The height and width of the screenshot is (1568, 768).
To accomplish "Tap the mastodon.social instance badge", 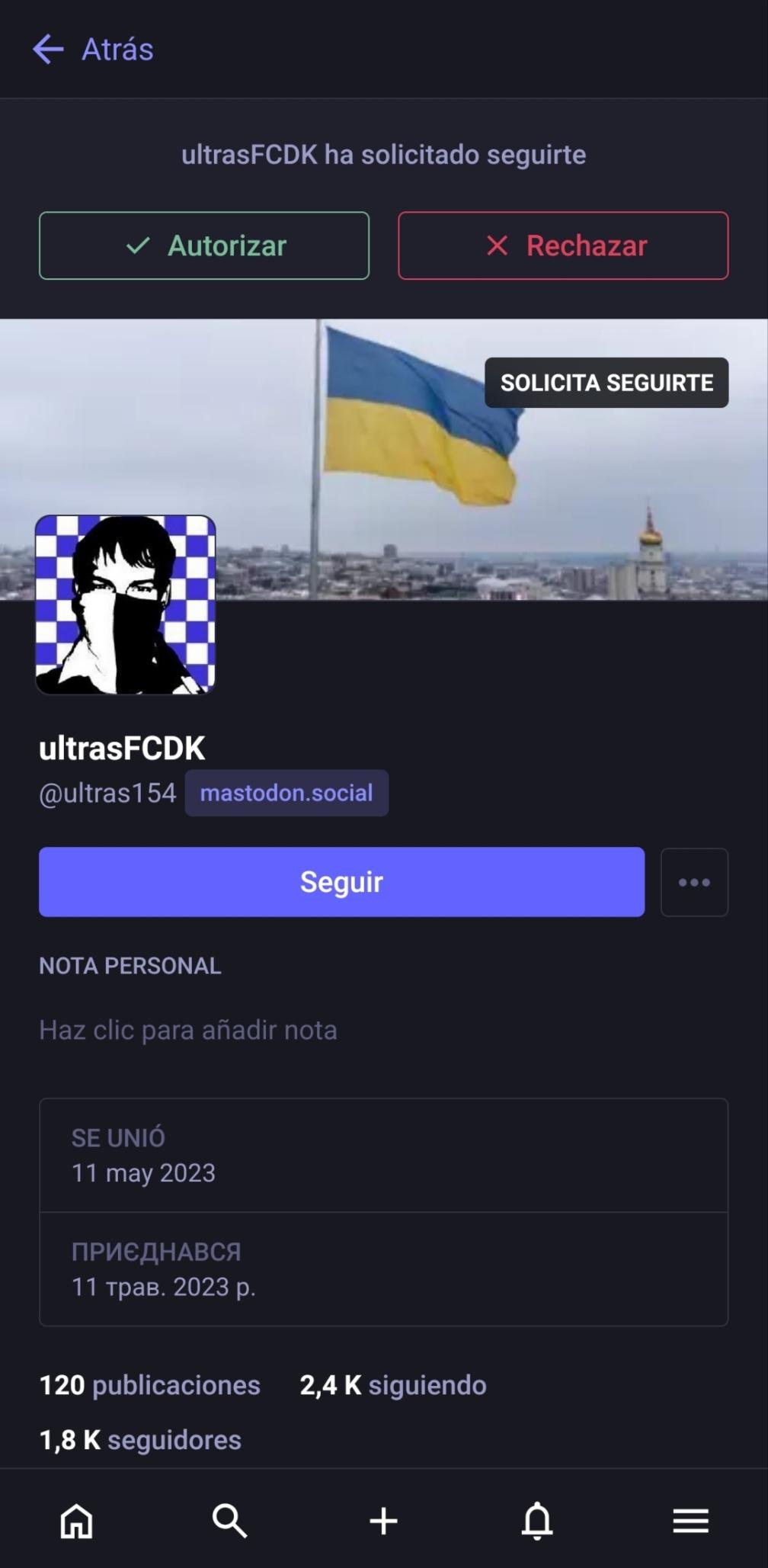I will click(x=286, y=793).
